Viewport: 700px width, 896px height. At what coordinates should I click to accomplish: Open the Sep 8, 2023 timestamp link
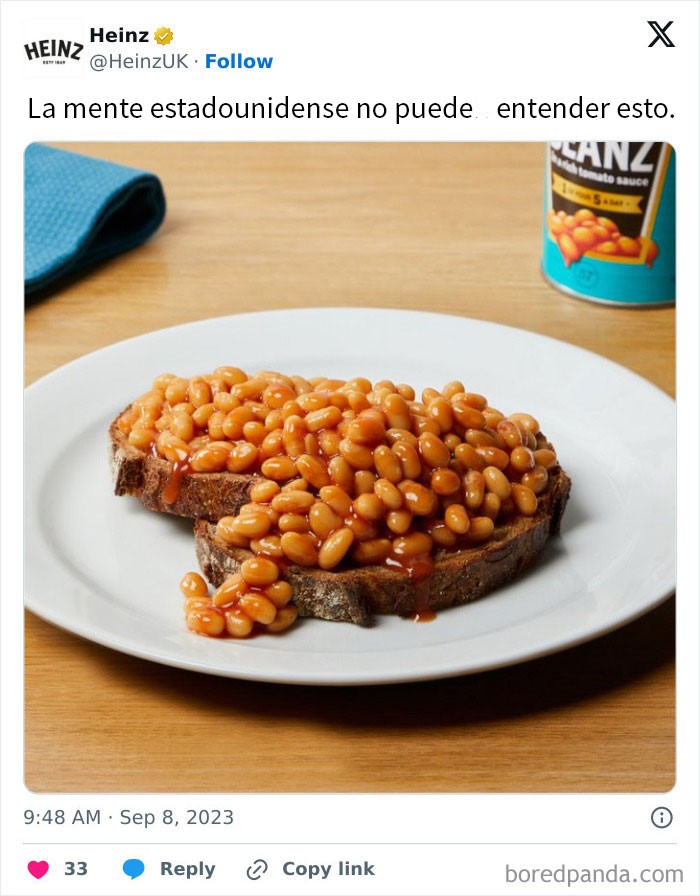[128, 817]
